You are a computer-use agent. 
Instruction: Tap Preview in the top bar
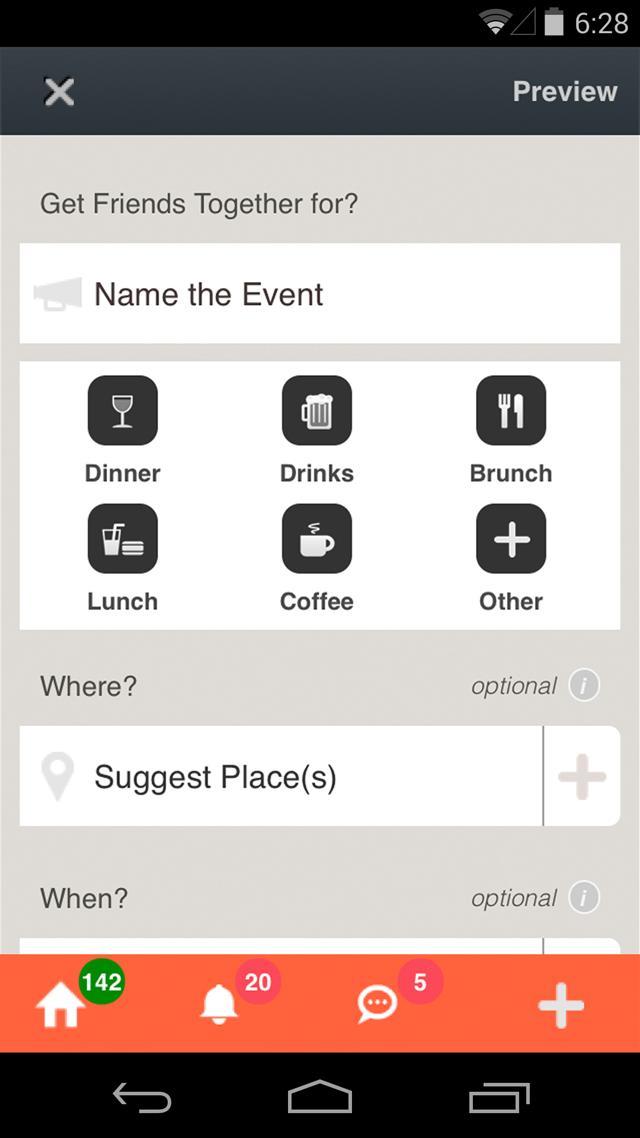coord(565,92)
